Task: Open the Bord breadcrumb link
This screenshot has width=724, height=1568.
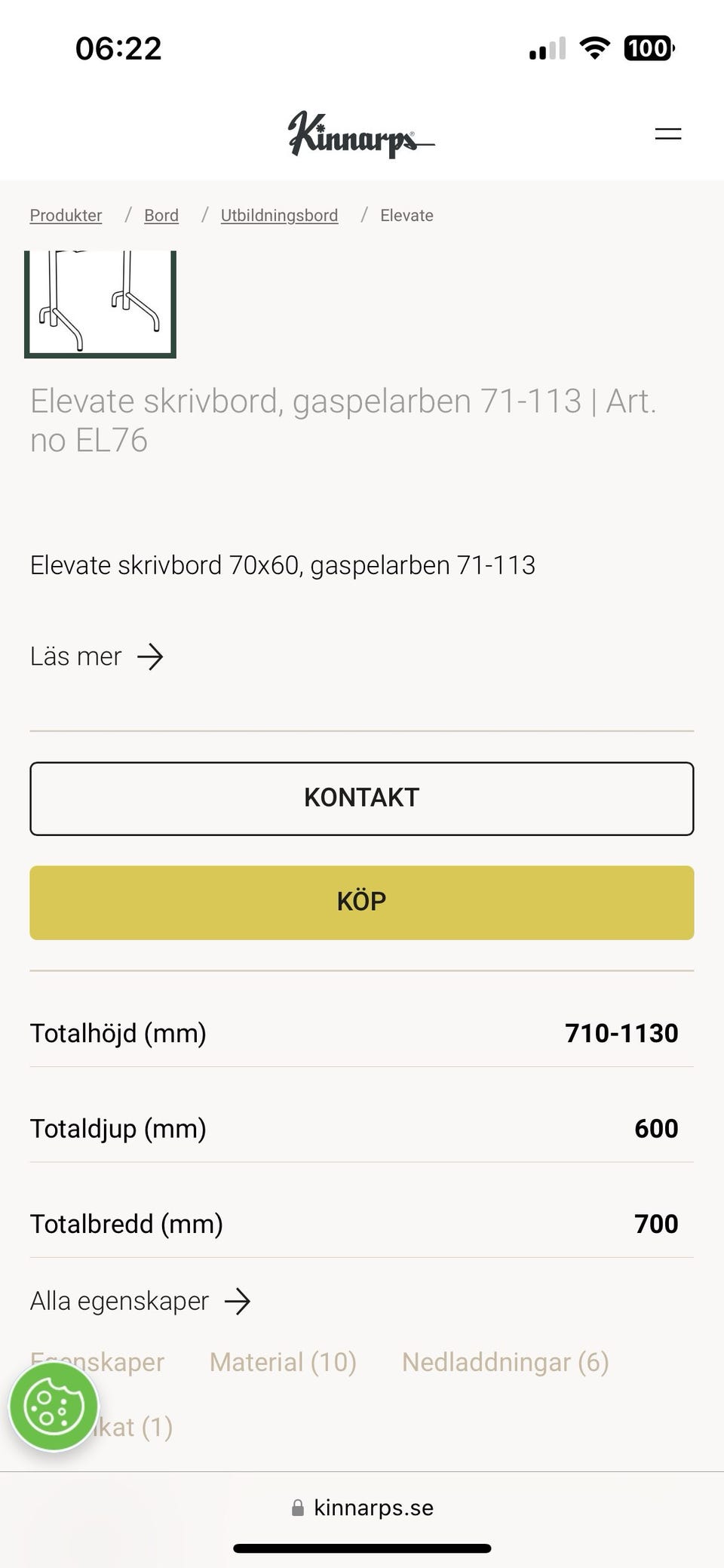Action: (x=161, y=216)
